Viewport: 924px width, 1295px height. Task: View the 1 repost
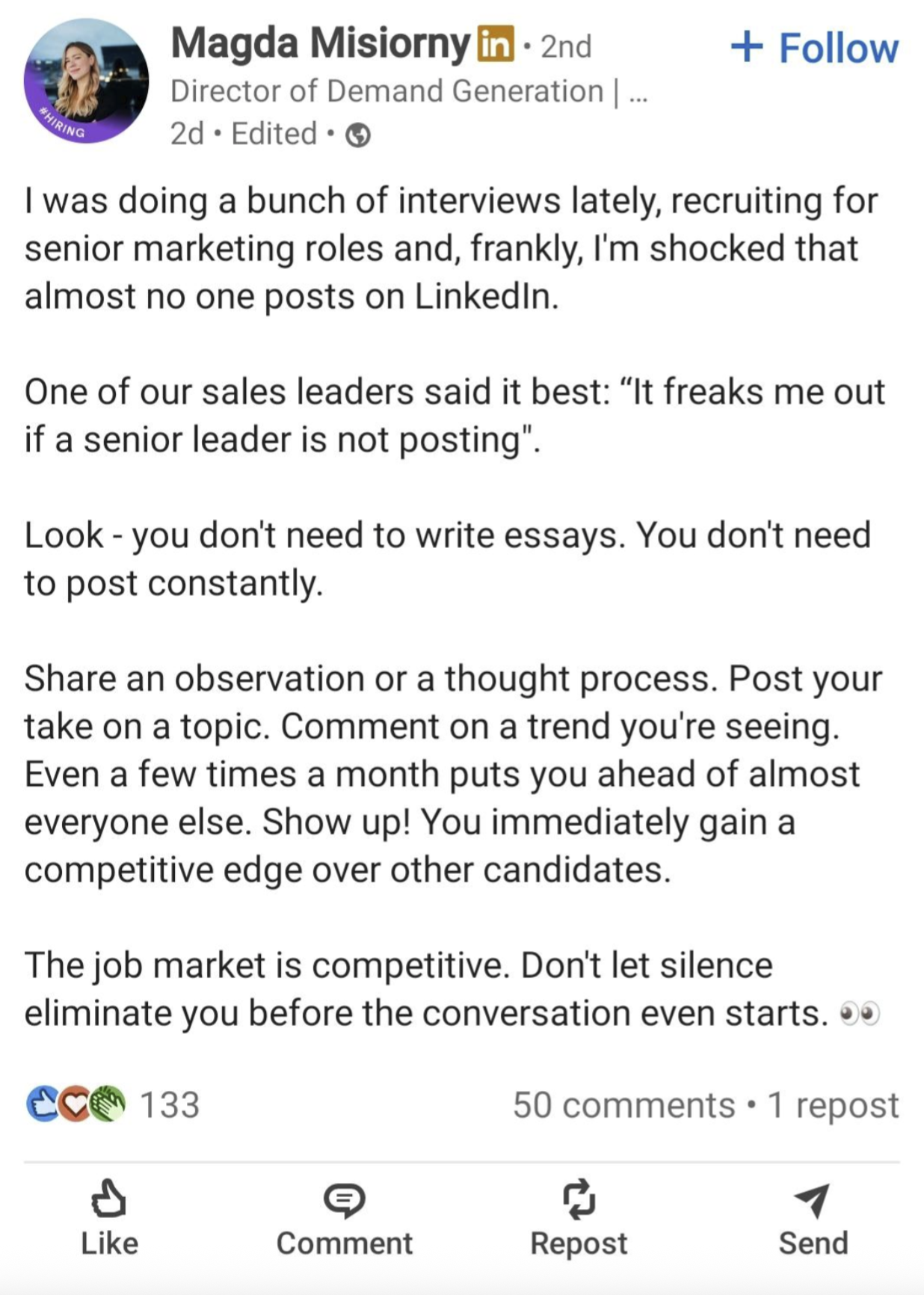tap(833, 1105)
